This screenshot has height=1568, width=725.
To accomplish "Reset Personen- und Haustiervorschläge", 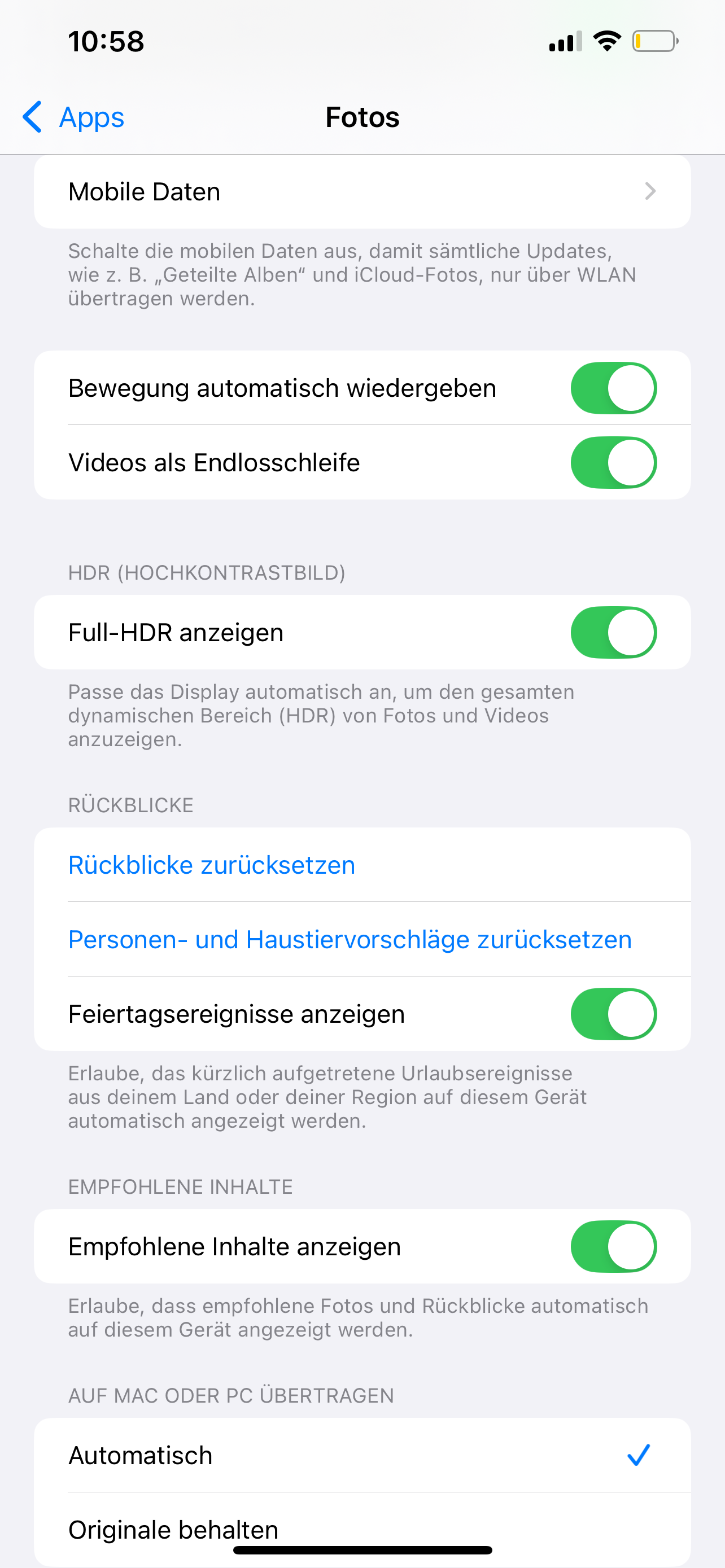I will 350,939.
